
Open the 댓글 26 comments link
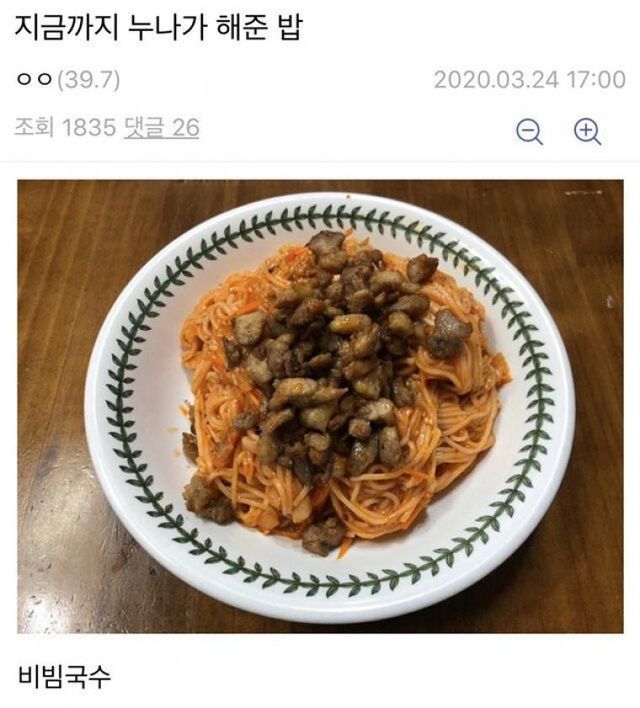pos(161,127)
